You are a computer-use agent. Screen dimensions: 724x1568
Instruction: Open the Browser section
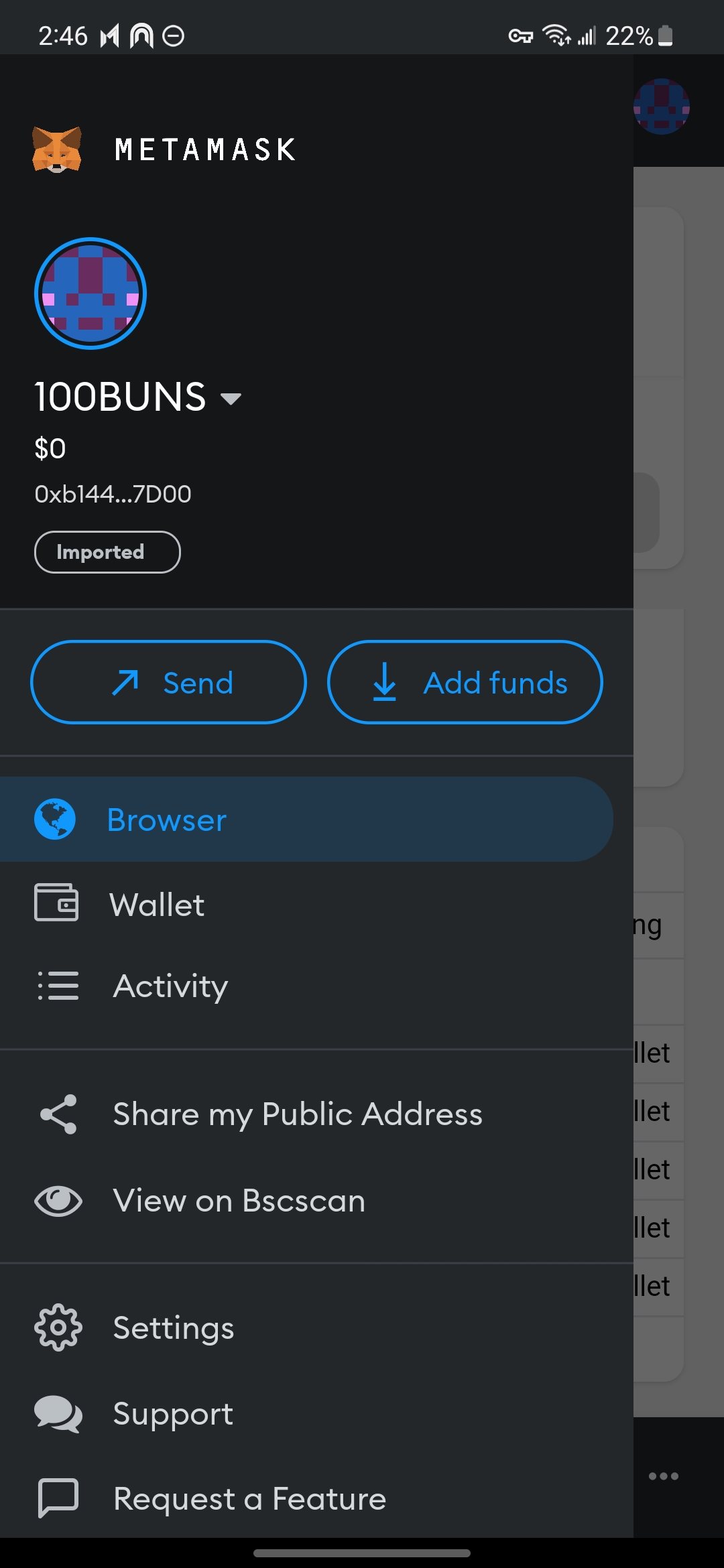click(x=306, y=820)
